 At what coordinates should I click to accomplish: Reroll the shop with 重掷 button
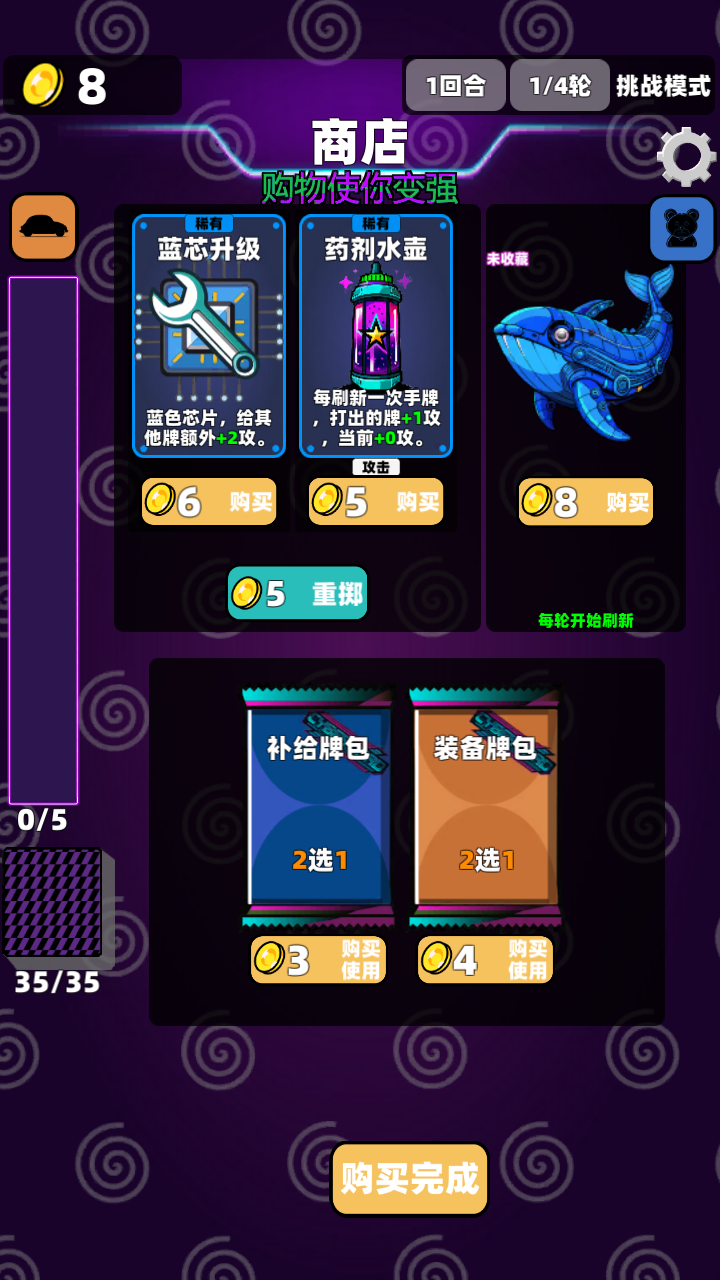pyautogui.click(x=298, y=593)
